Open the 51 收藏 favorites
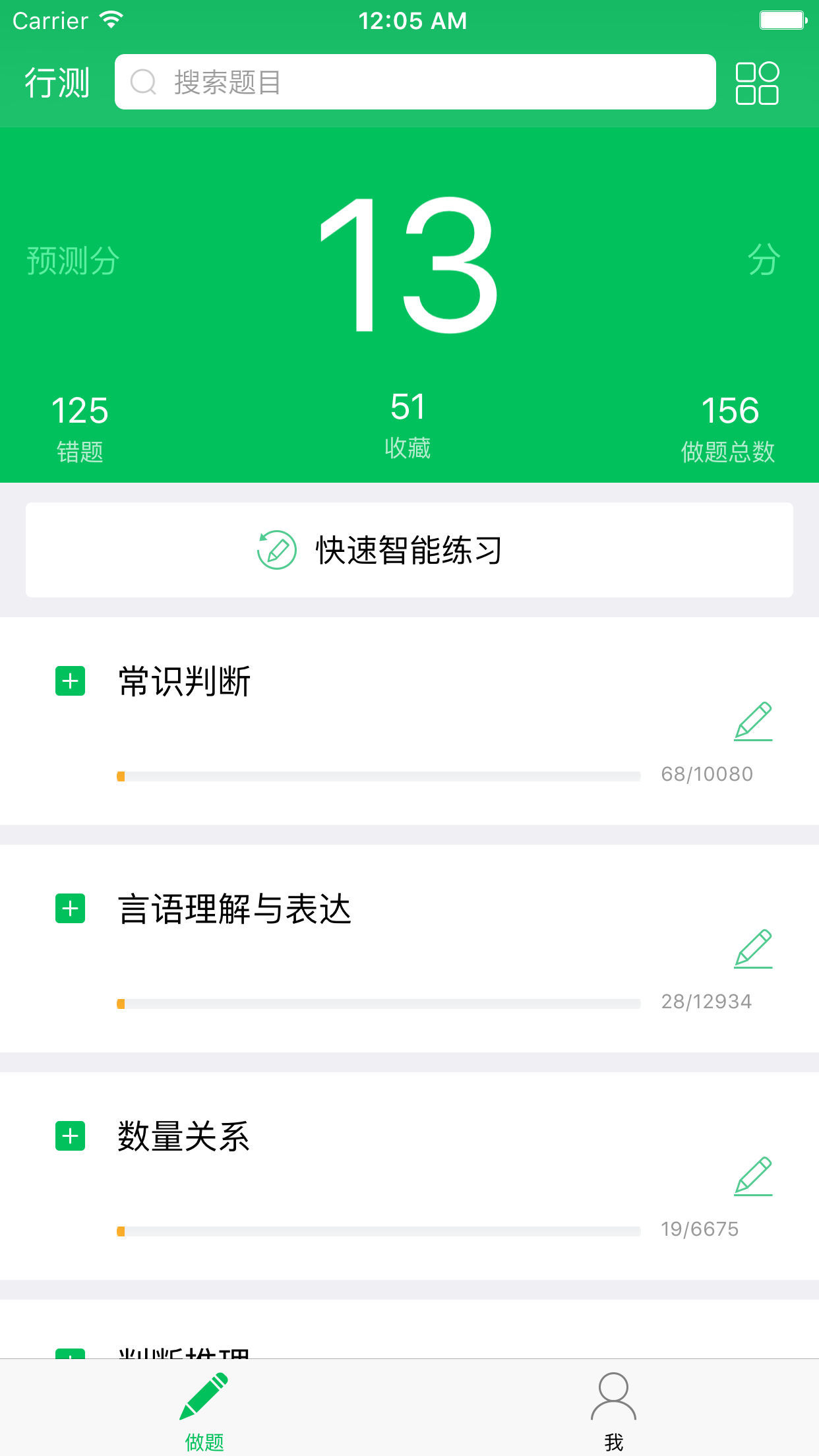Image resolution: width=819 pixels, height=1456 pixels. click(408, 424)
